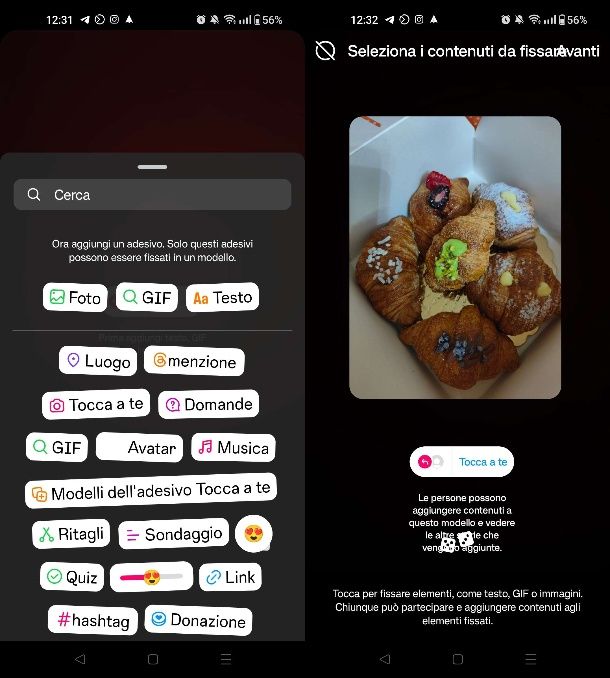Insert a Link sticker
The width and height of the screenshot is (610, 678).
229,577
